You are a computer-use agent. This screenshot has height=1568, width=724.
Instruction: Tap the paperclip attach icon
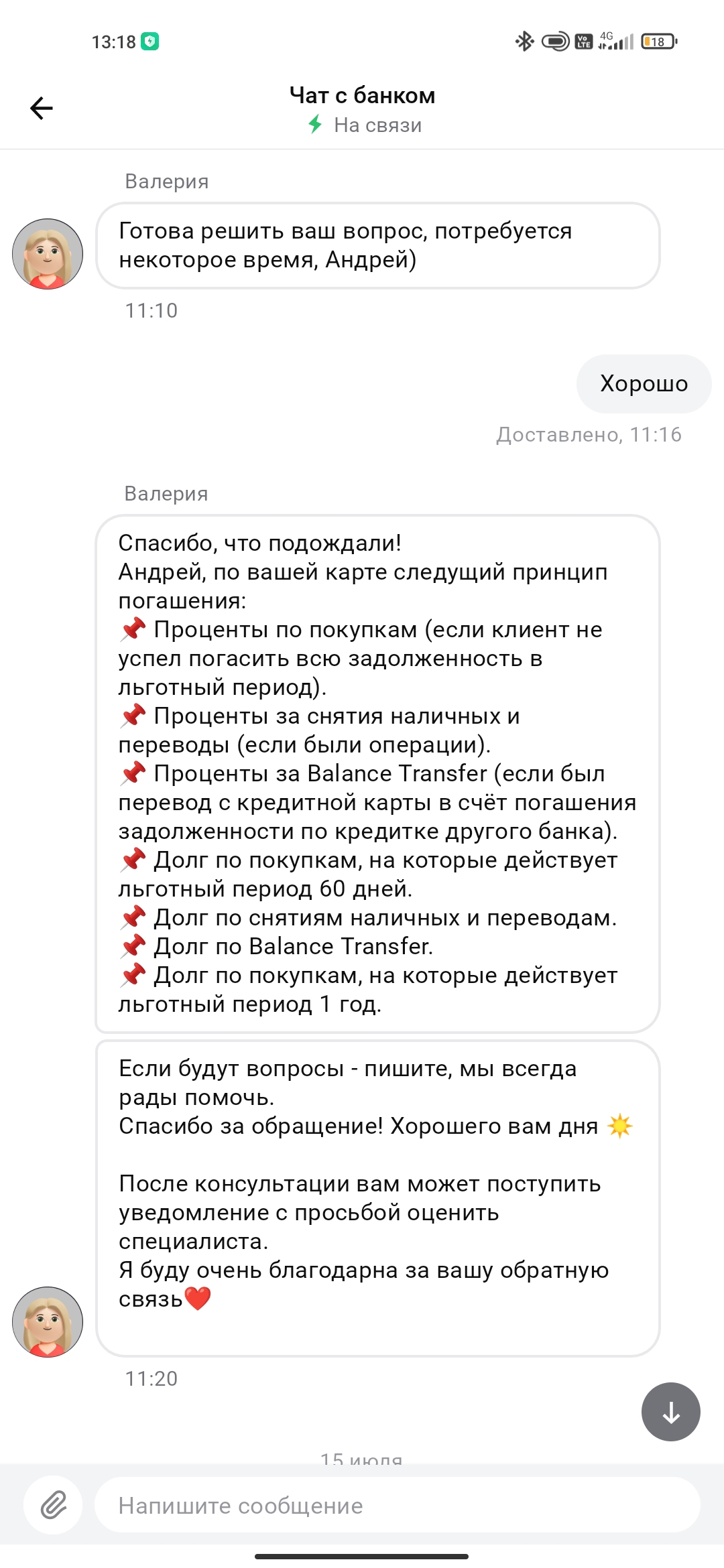coord(53,1505)
